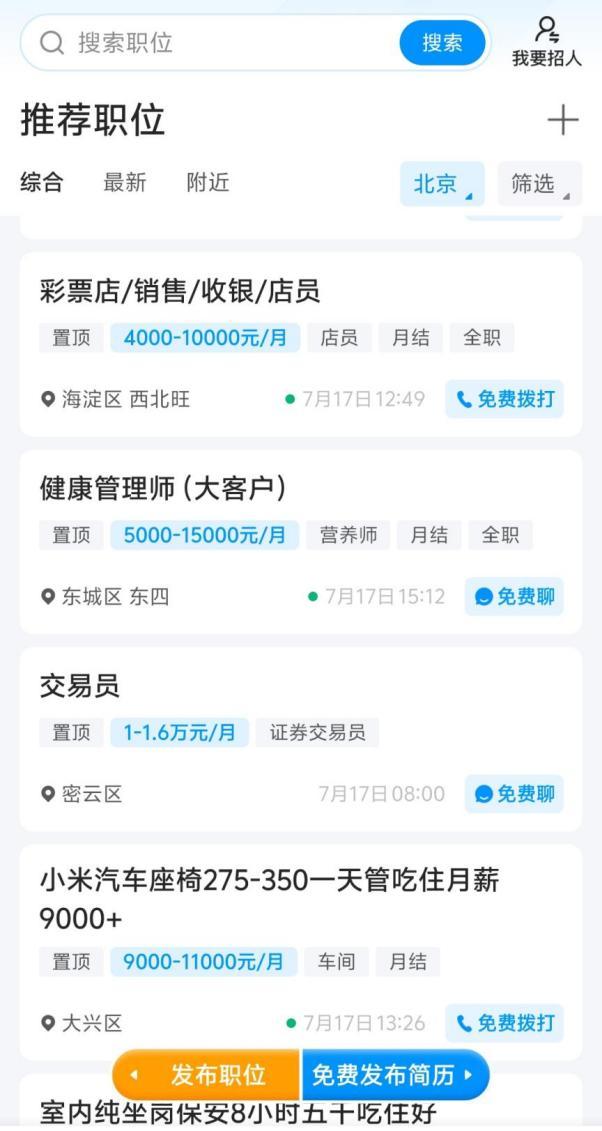The image size is (602, 1131).
Task: Call for free about 小米汽车座椅 job
Action: tap(504, 1023)
